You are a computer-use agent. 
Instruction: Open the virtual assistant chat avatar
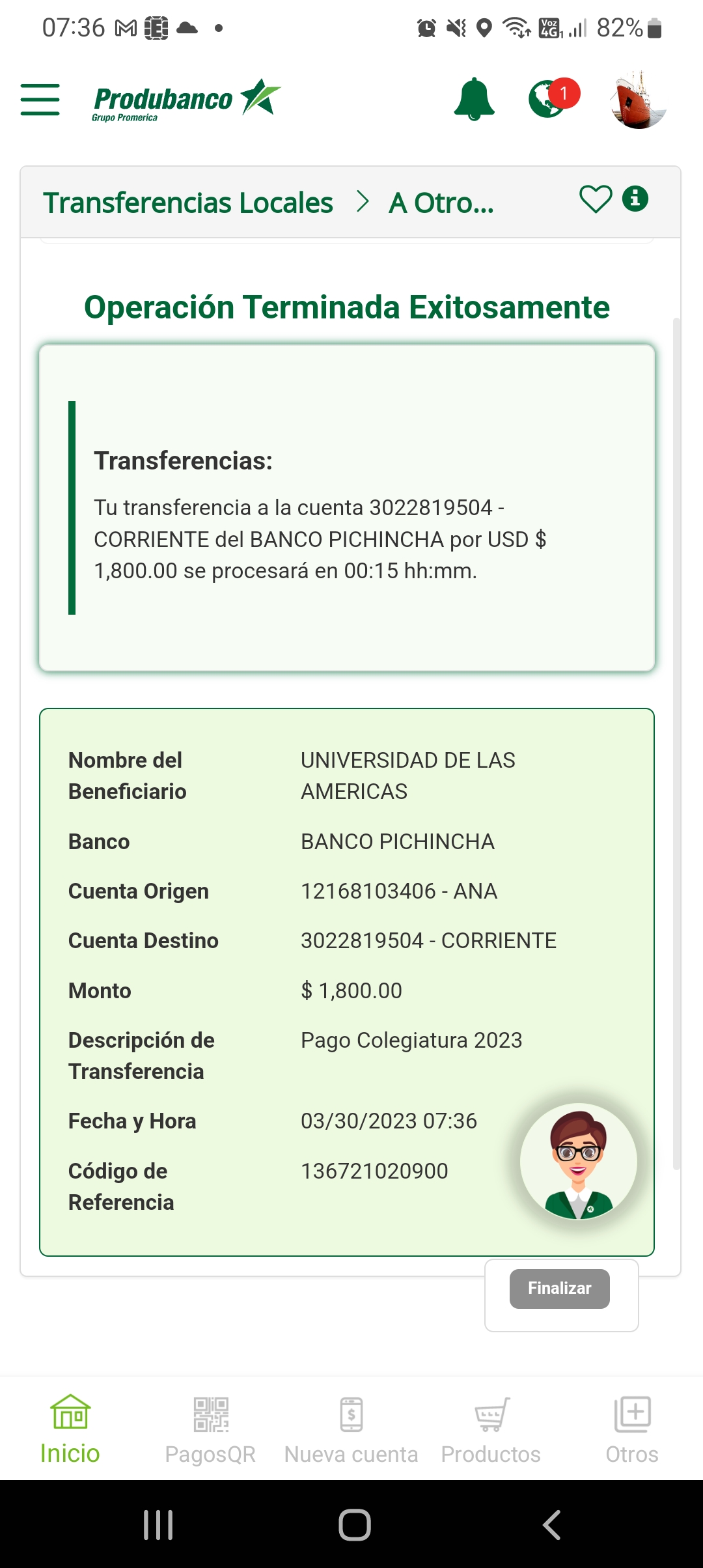578,1161
